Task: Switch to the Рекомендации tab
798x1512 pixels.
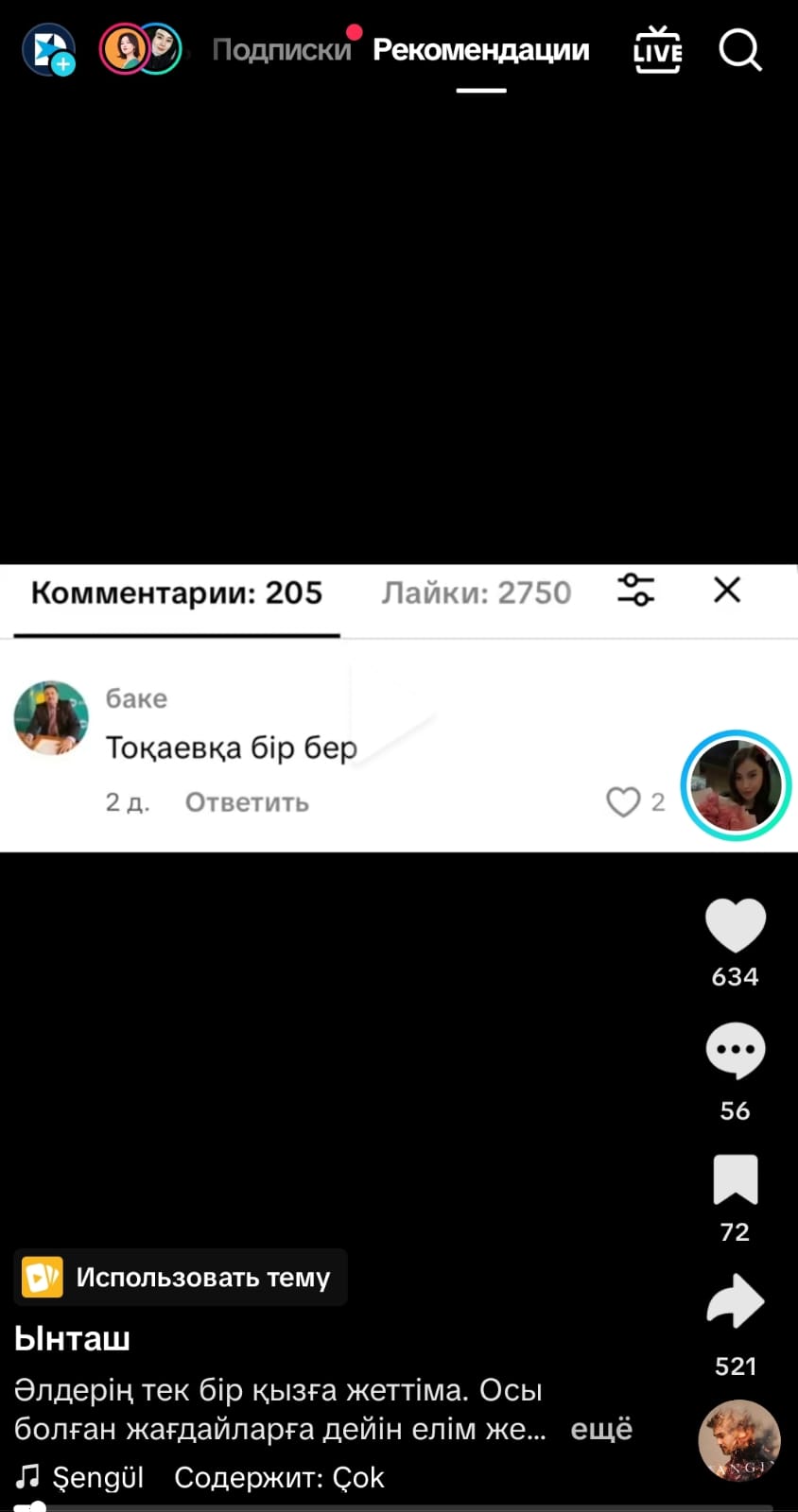Action: 480,49
